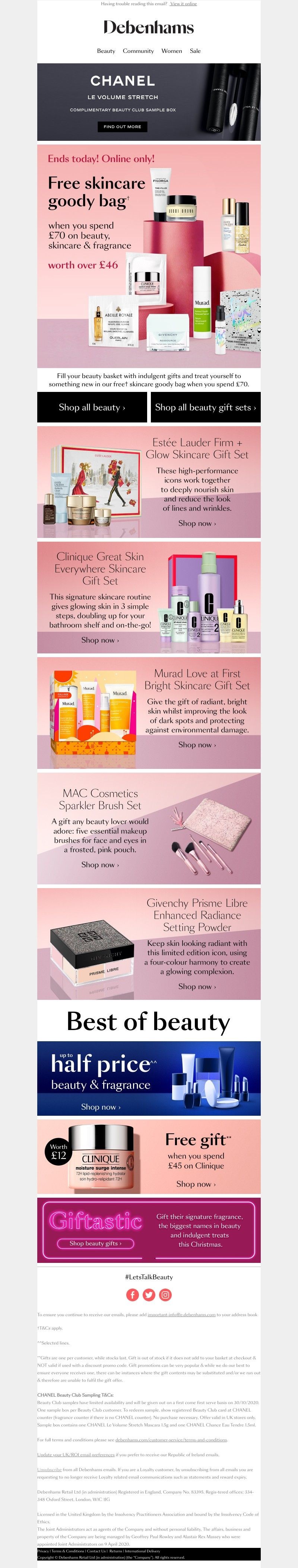
Task: Tap Find Out More on Chanel banner
Action: 122,127
